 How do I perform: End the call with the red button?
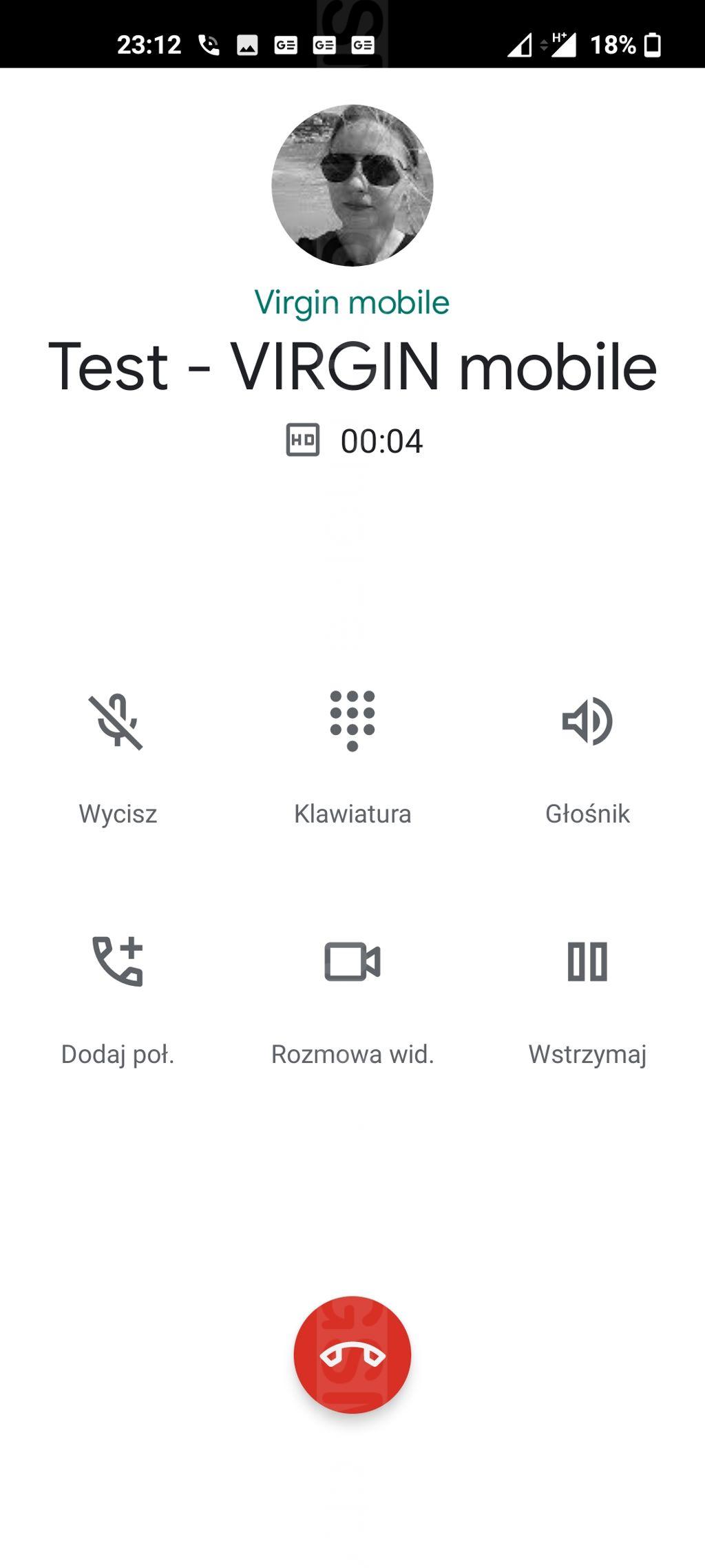tap(352, 1354)
